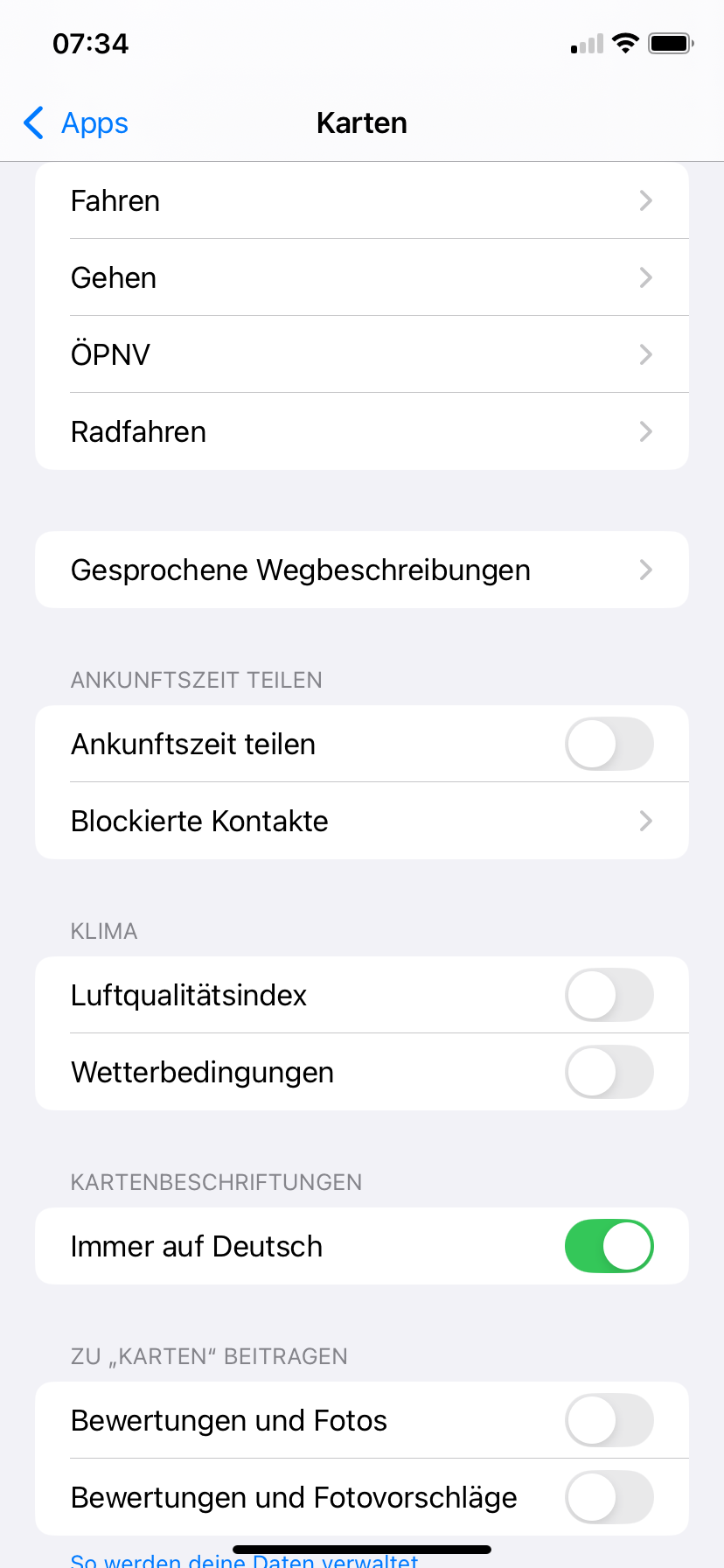Disable Immer auf Deutsch
The width and height of the screenshot is (724, 1568).
tap(609, 1247)
